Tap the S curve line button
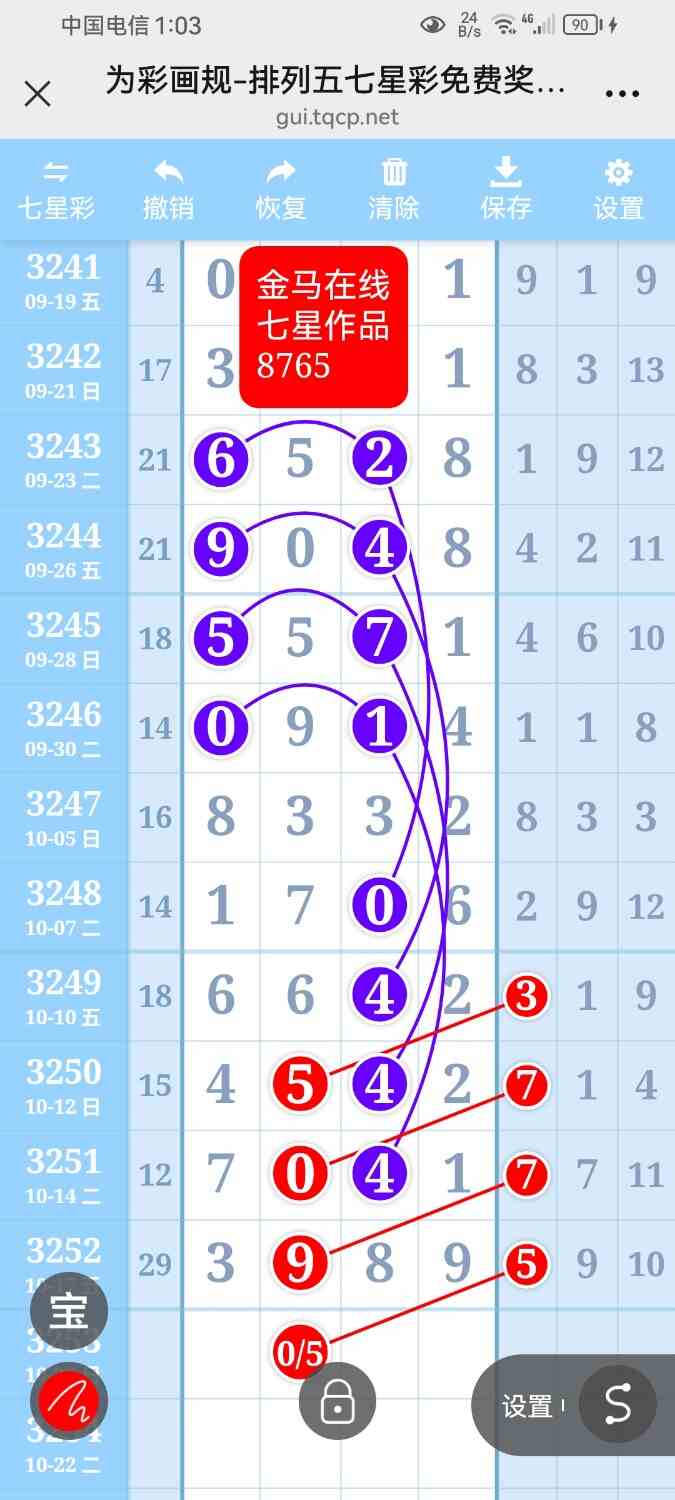675x1500 pixels. pos(617,1405)
